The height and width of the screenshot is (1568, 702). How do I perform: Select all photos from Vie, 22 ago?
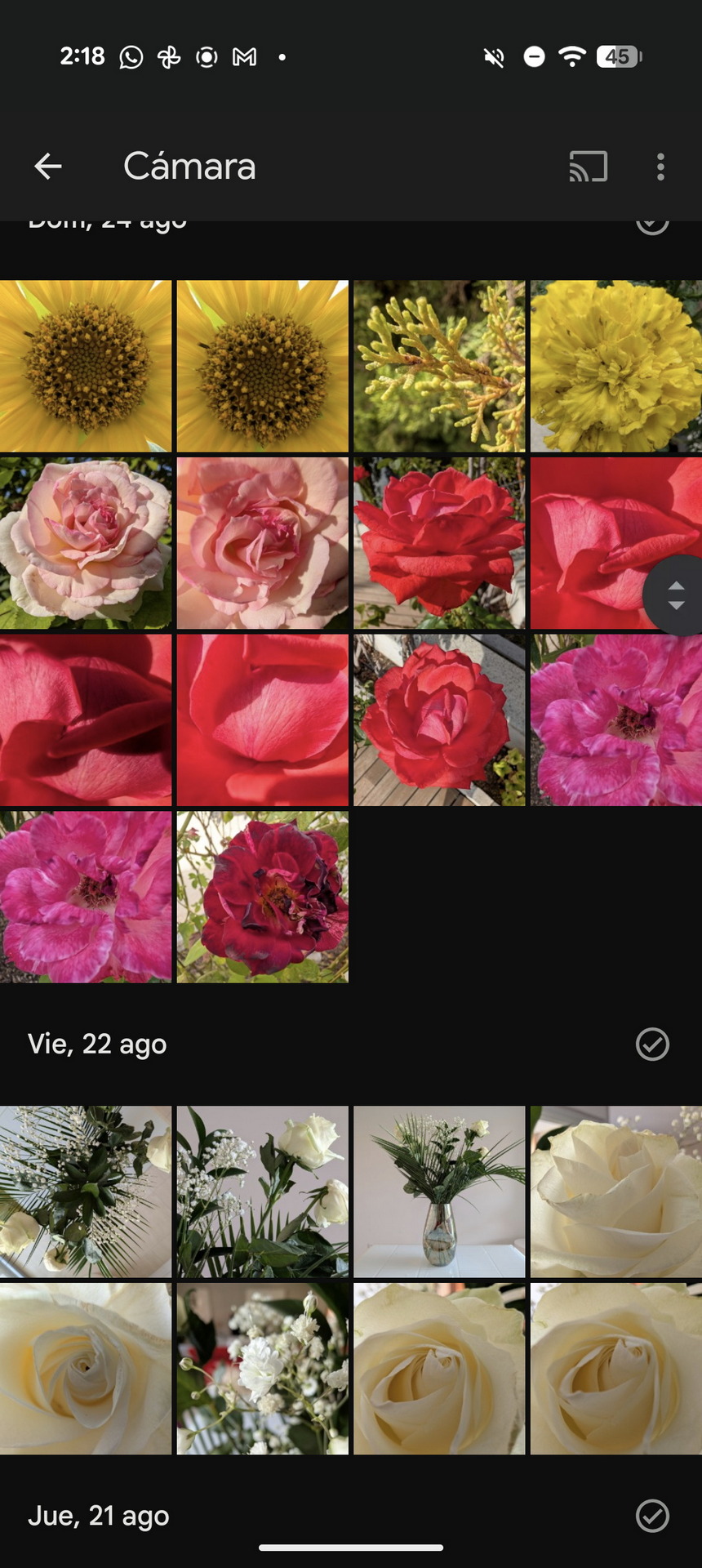[x=652, y=1044]
